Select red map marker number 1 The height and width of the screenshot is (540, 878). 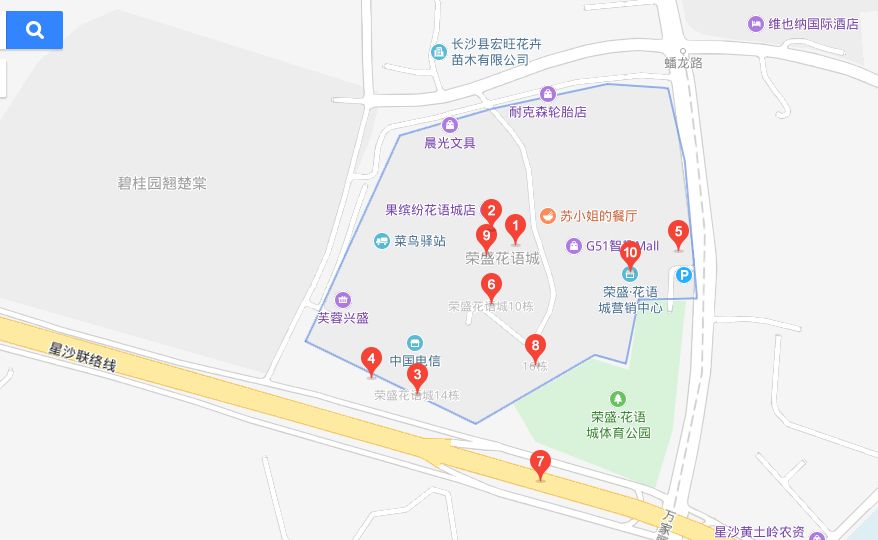click(x=516, y=228)
